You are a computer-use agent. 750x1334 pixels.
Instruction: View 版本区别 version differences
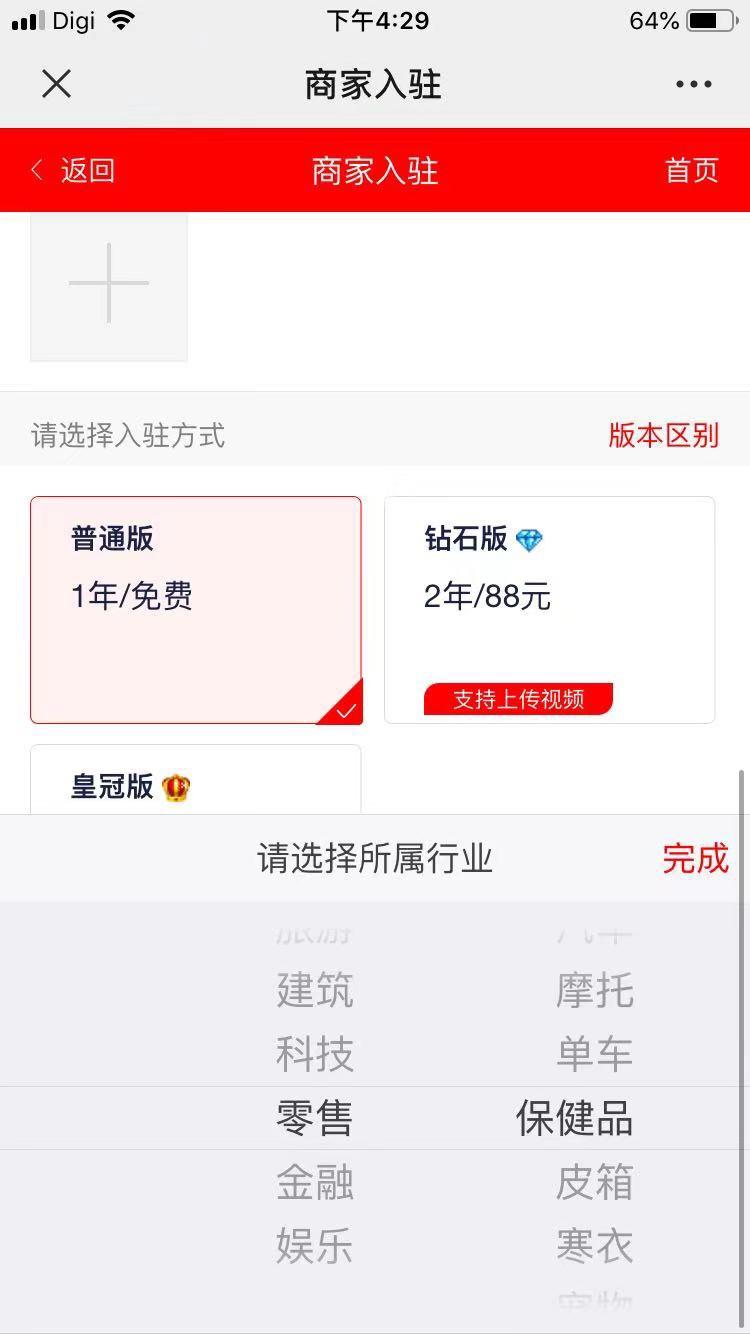point(664,435)
